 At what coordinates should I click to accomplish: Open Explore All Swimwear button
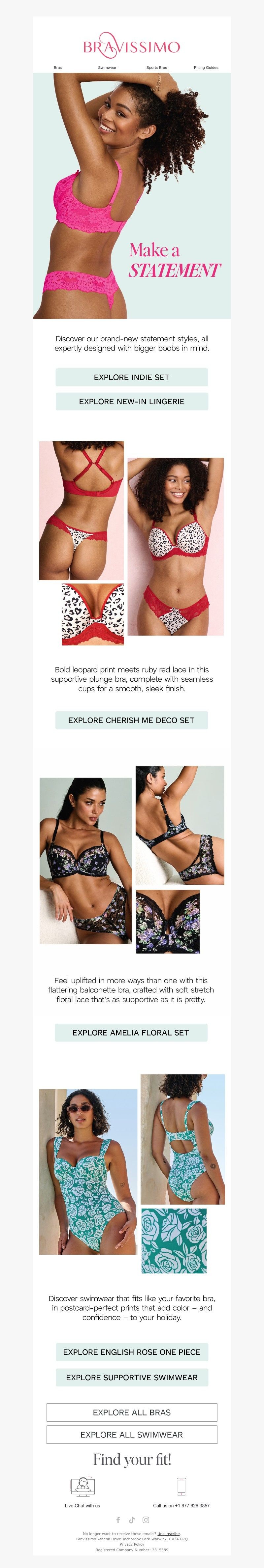(132, 1435)
